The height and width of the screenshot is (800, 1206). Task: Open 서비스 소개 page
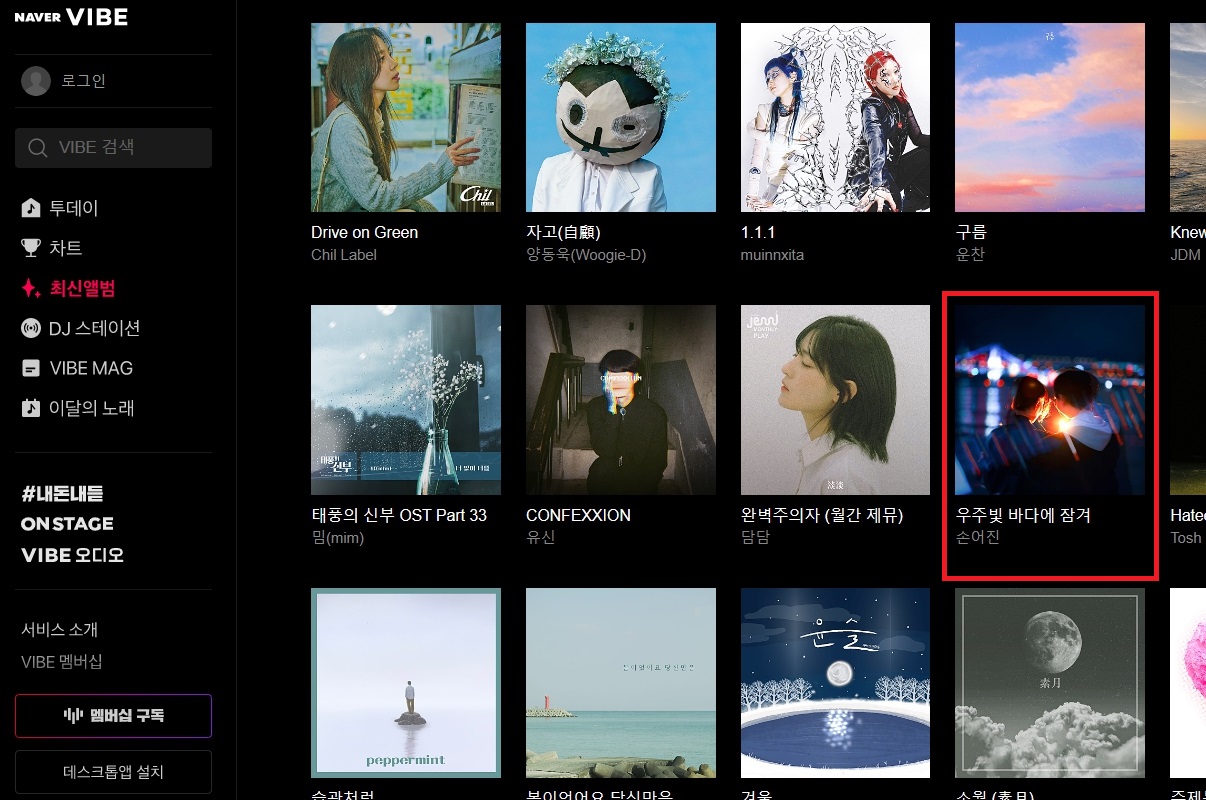(x=59, y=630)
